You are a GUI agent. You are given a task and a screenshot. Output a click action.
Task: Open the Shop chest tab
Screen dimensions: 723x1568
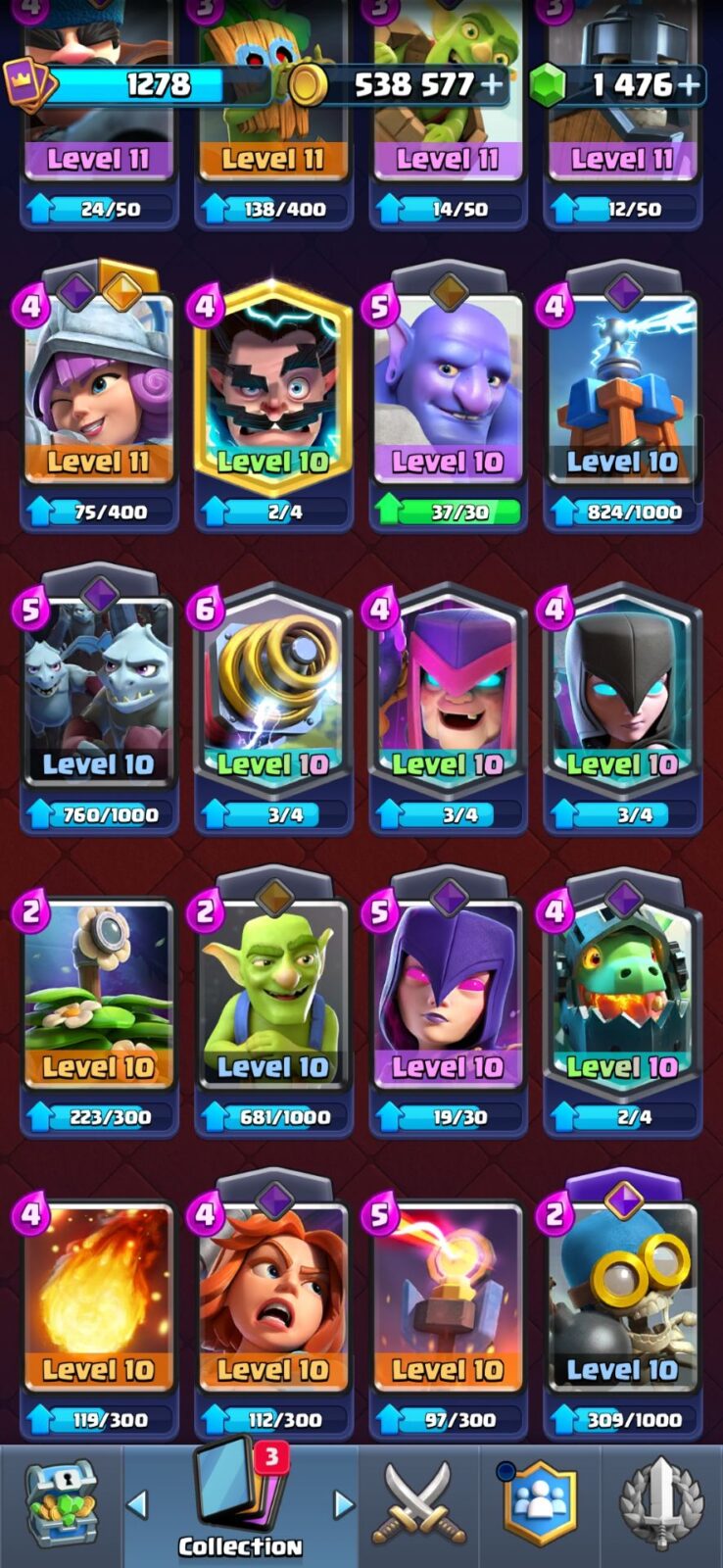[x=61, y=1504]
